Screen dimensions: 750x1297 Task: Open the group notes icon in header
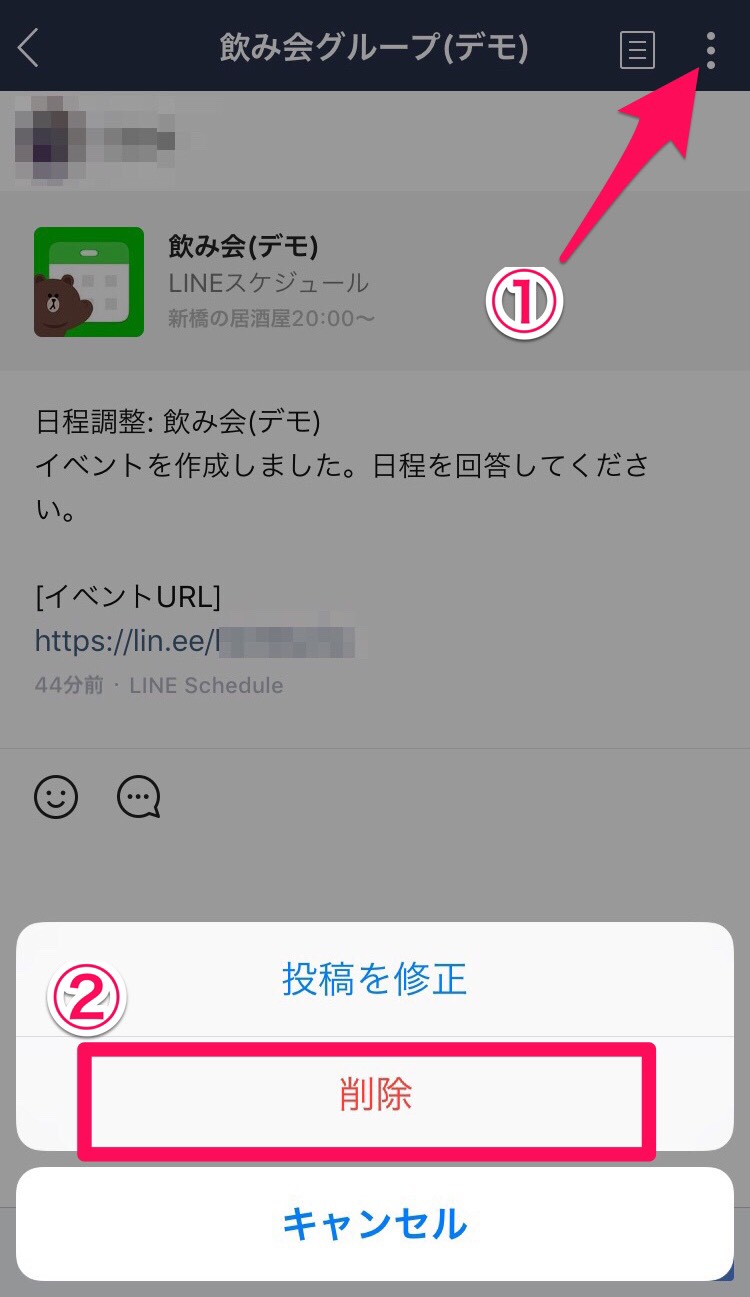point(636,49)
